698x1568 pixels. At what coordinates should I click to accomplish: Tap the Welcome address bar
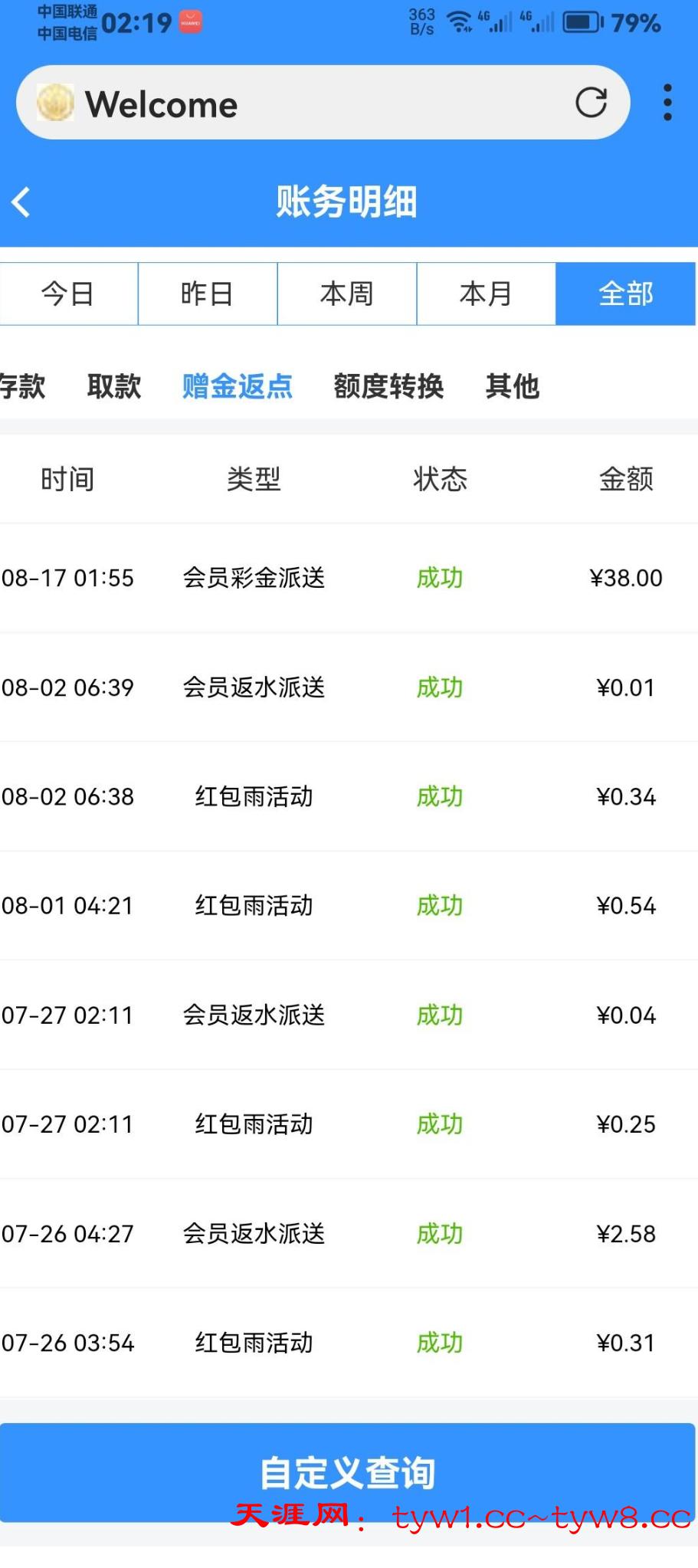pos(306,103)
